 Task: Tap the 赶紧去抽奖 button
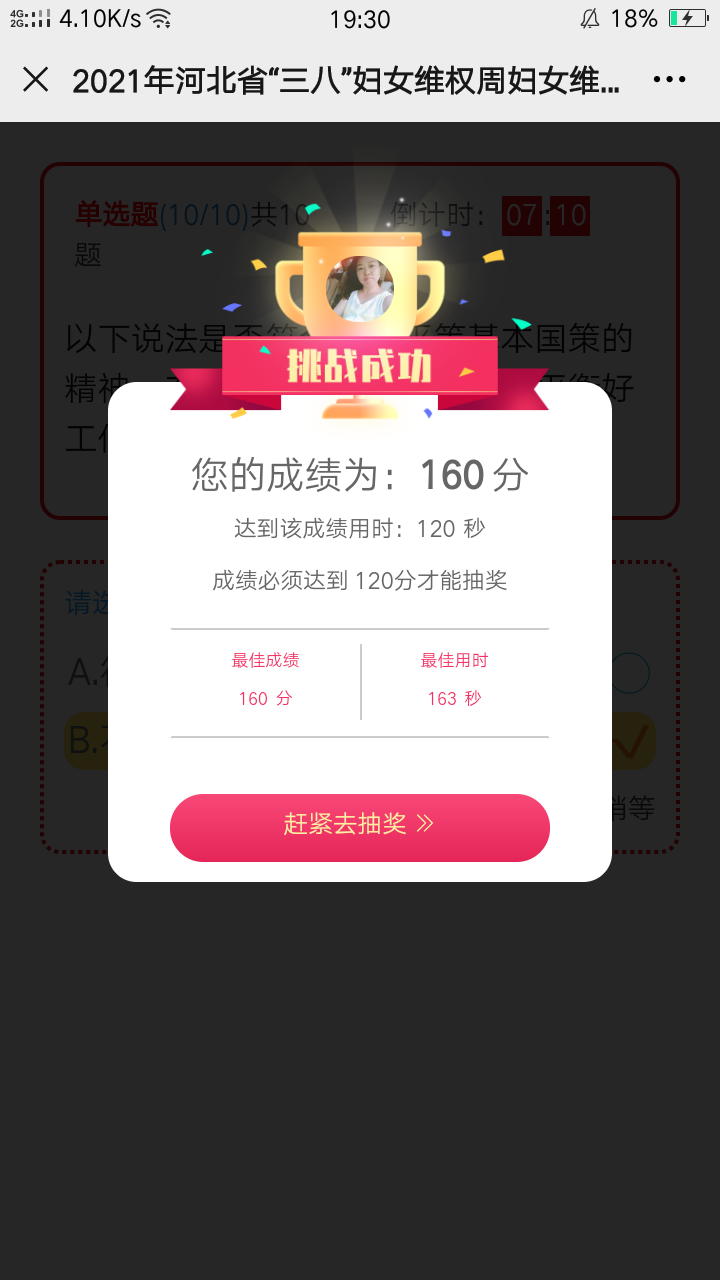click(360, 827)
